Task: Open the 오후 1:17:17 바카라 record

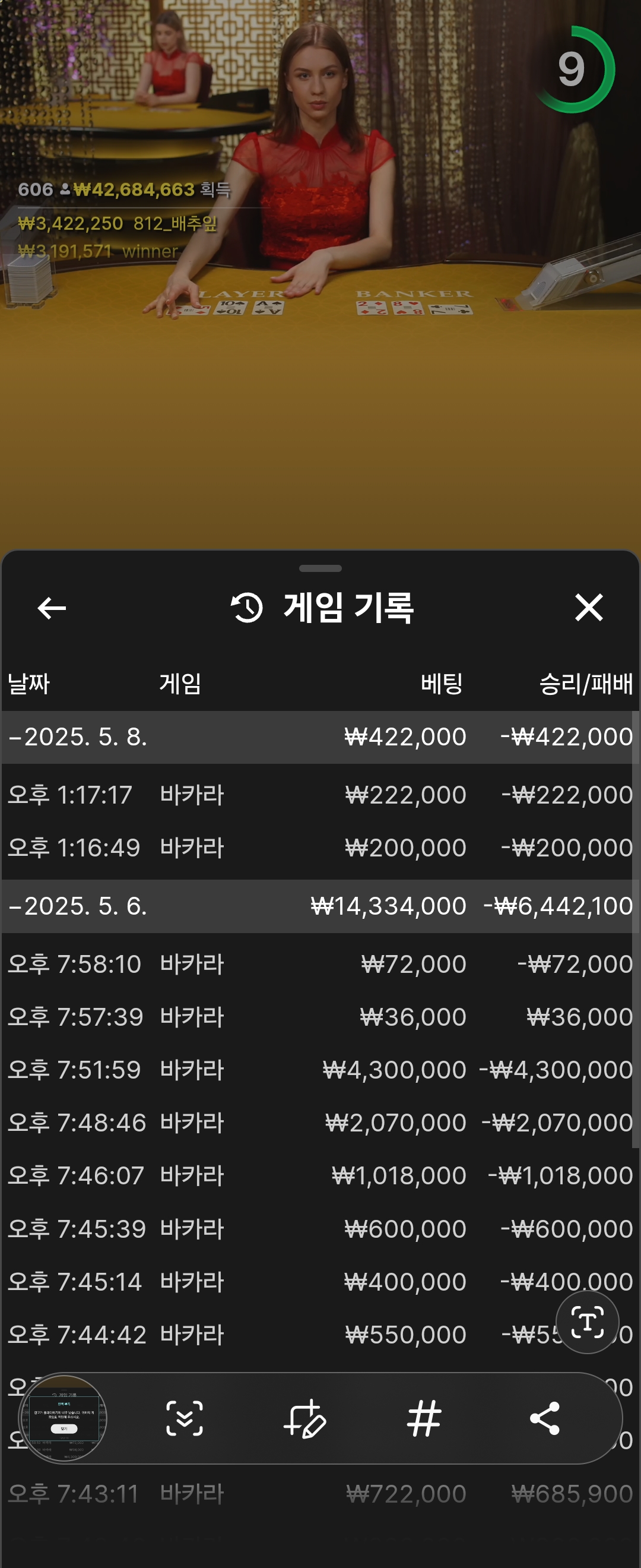Action: 320,795
